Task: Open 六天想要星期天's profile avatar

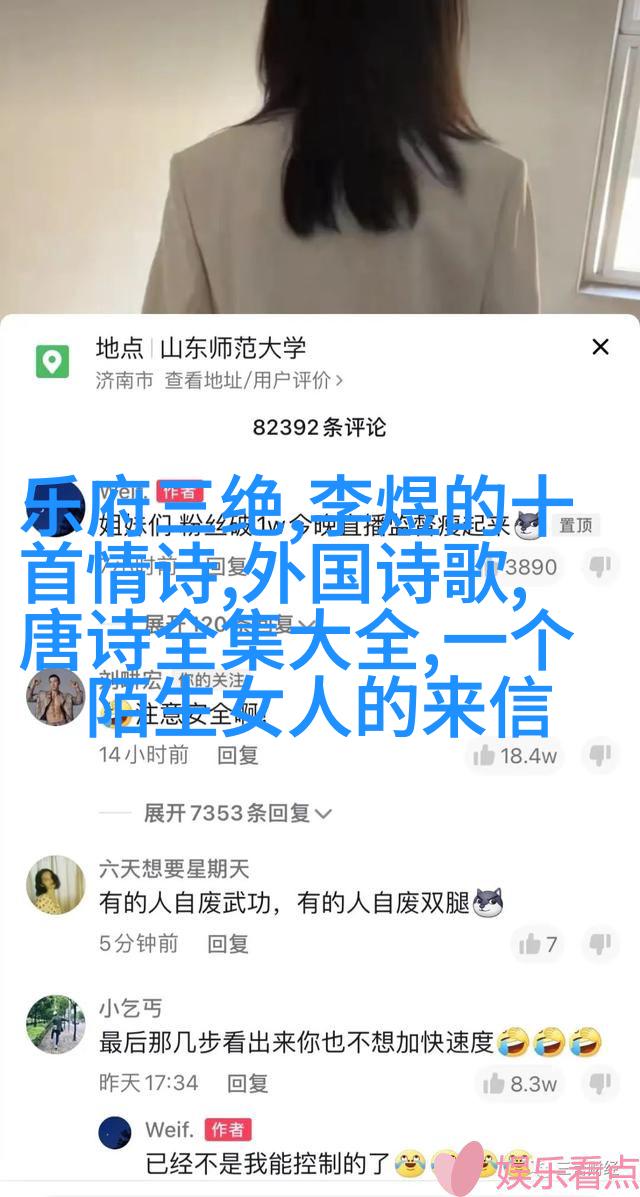Action: point(56,884)
